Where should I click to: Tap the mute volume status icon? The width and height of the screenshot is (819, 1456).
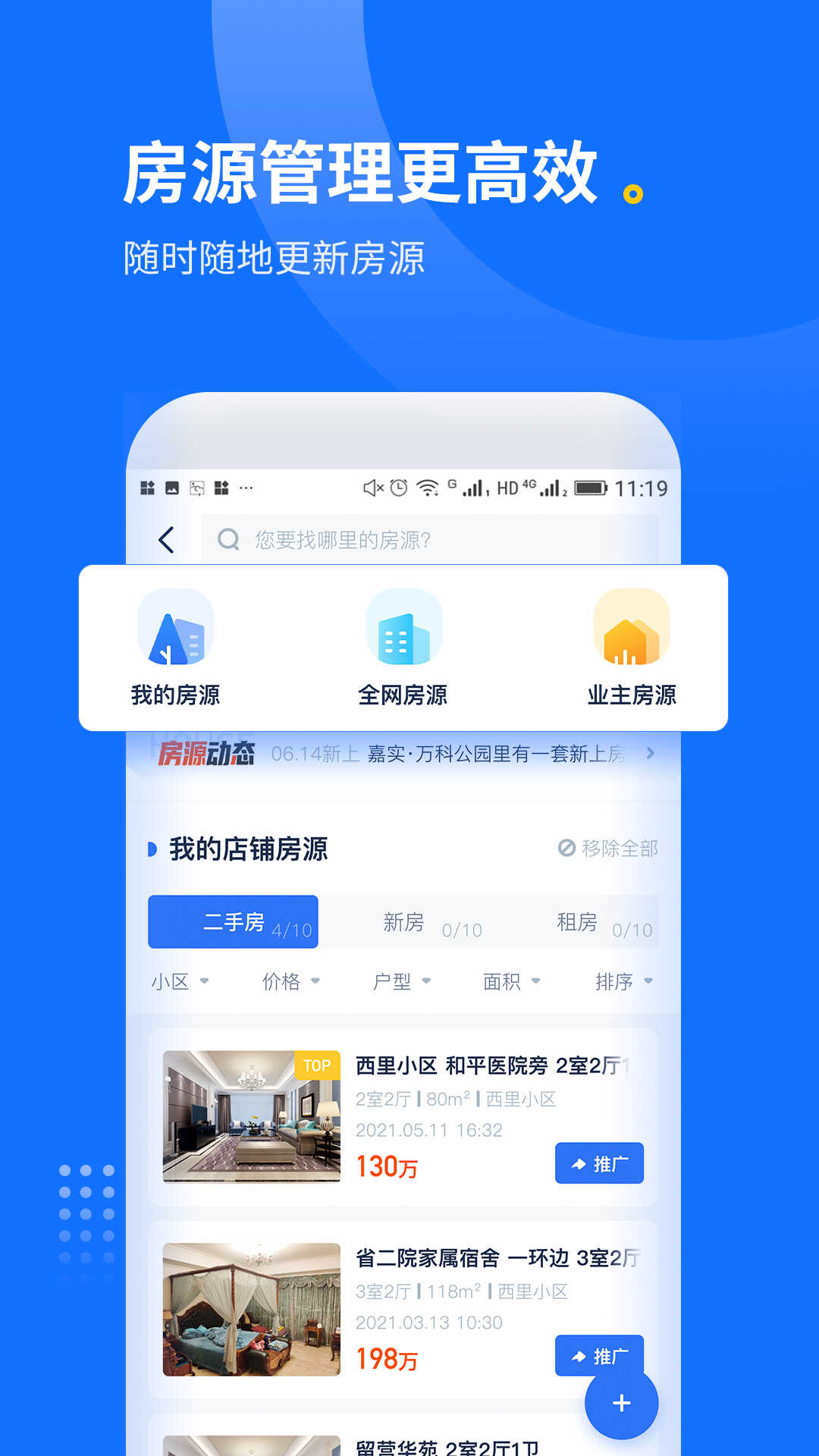(371, 488)
